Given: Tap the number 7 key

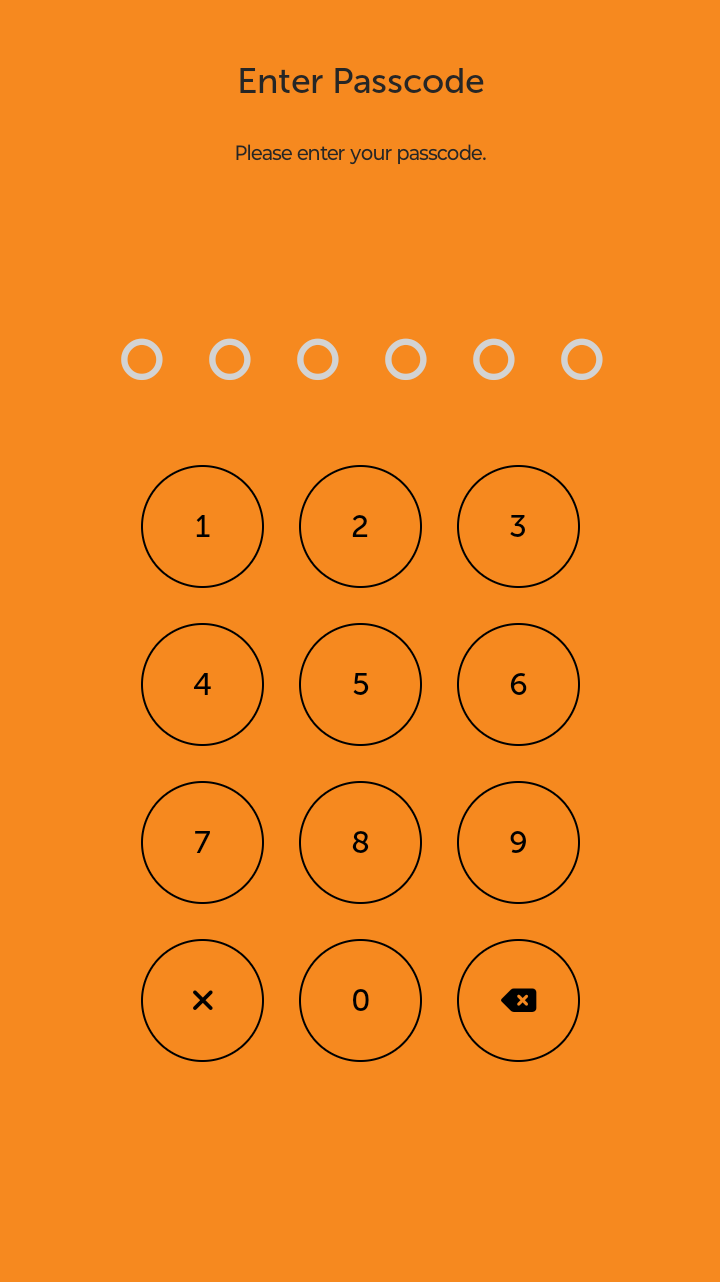Looking at the screenshot, I should pos(202,842).
